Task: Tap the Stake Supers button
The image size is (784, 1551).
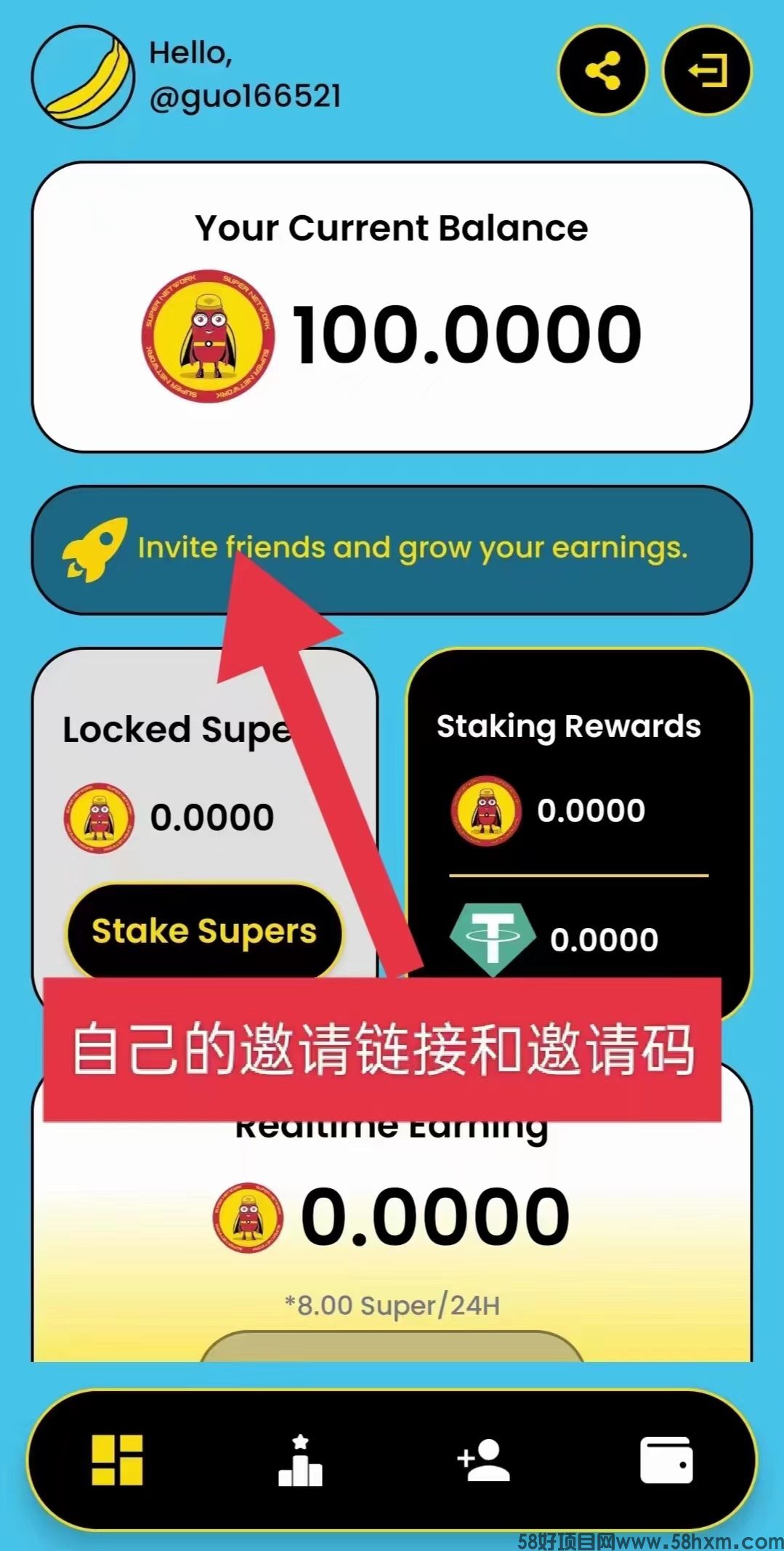Action: pos(203,930)
